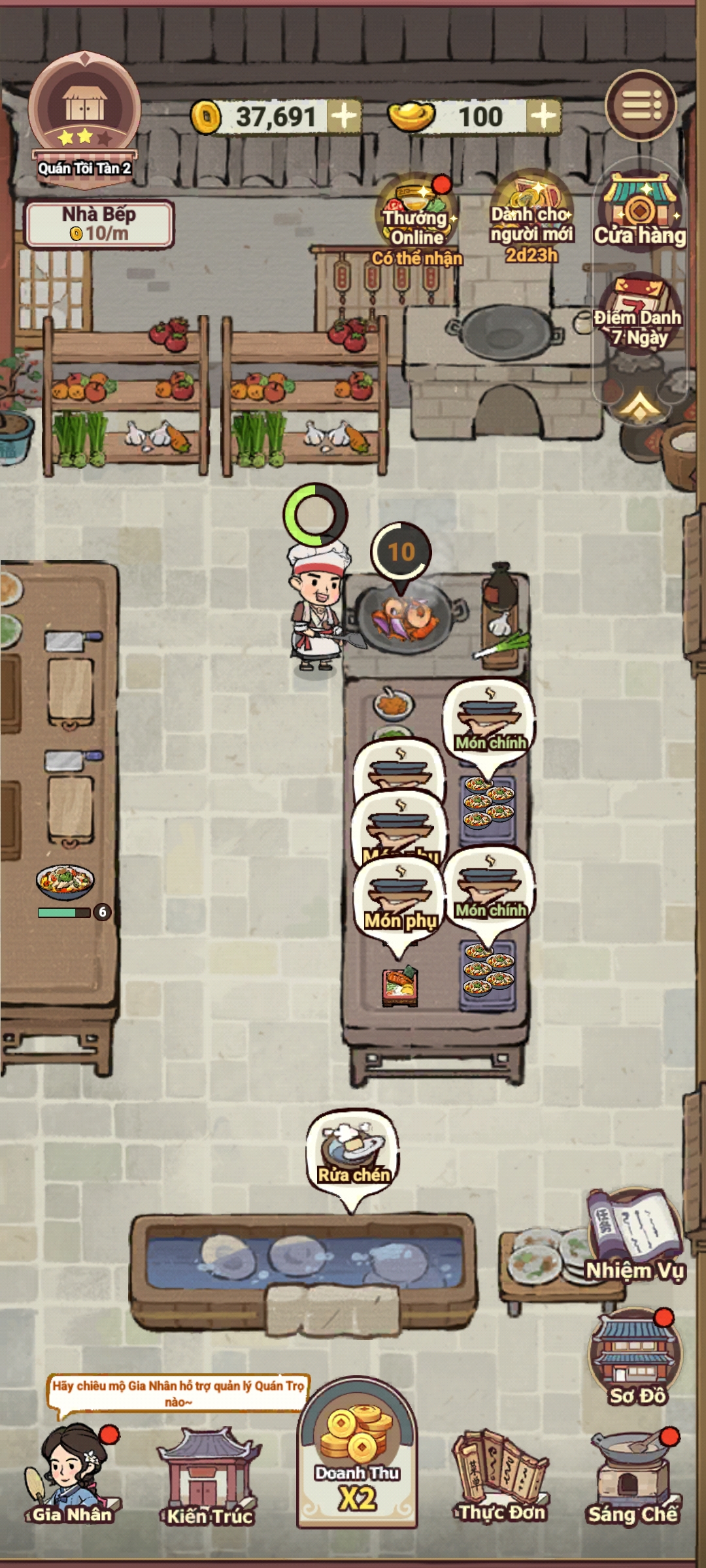Open the hamburger menu button
This screenshot has width=706, height=1568.
tap(640, 106)
